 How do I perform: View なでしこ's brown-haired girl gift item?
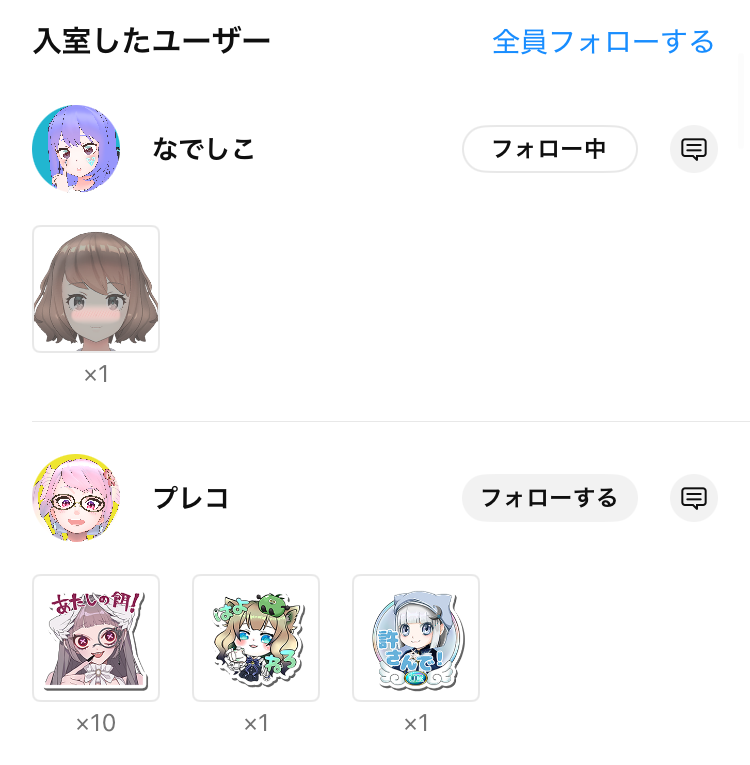click(x=96, y=289)
